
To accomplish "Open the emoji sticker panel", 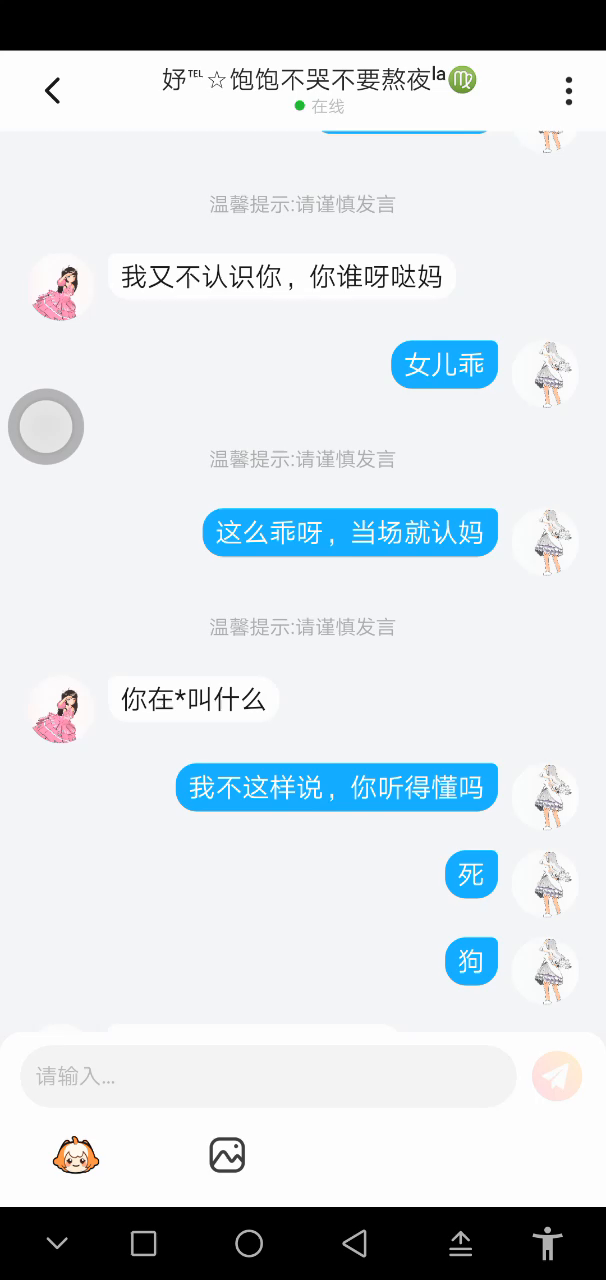I will pos(76,1156).
